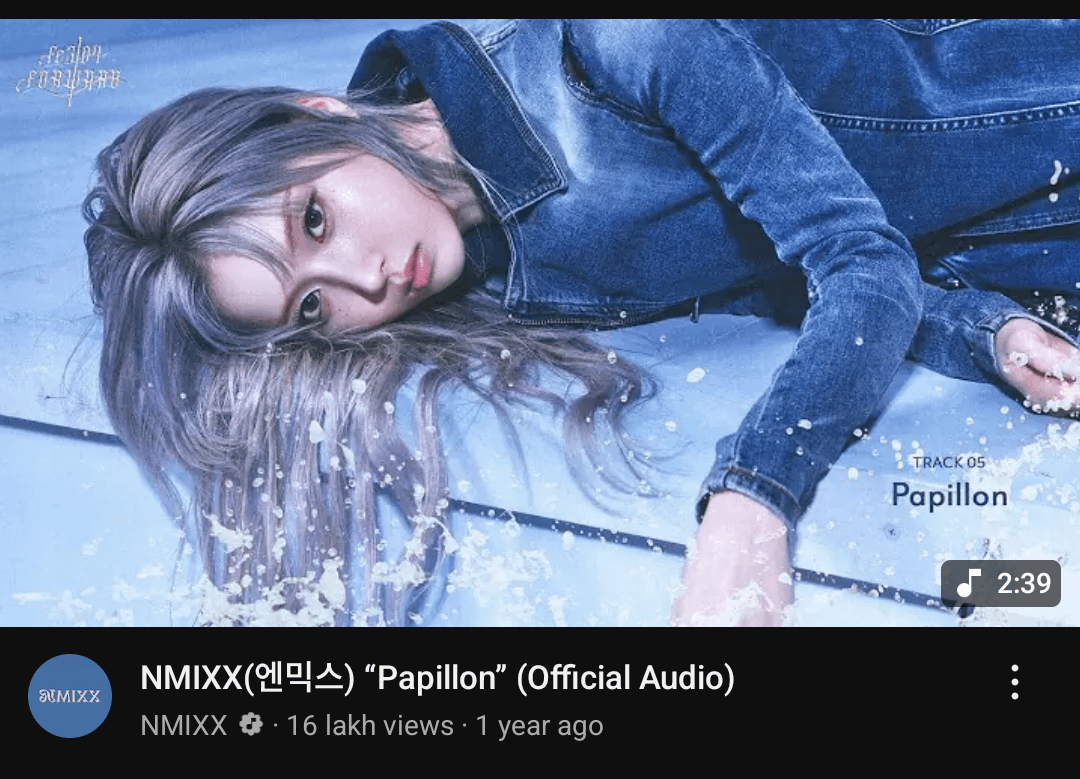Play the Papillon official audio video thumbnail
1080x779 pixels.
point(540,323)
